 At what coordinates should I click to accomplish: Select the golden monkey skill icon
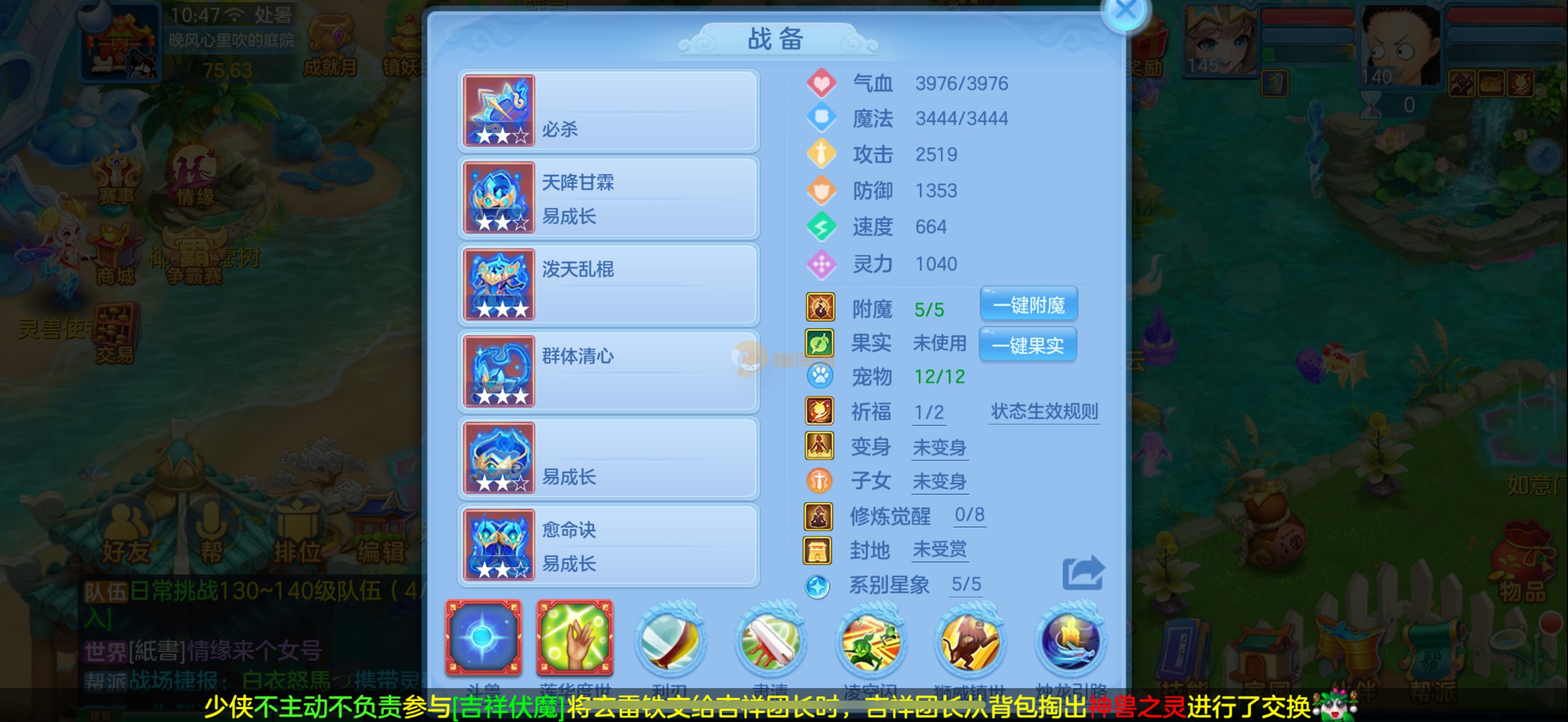coord(970,641)
